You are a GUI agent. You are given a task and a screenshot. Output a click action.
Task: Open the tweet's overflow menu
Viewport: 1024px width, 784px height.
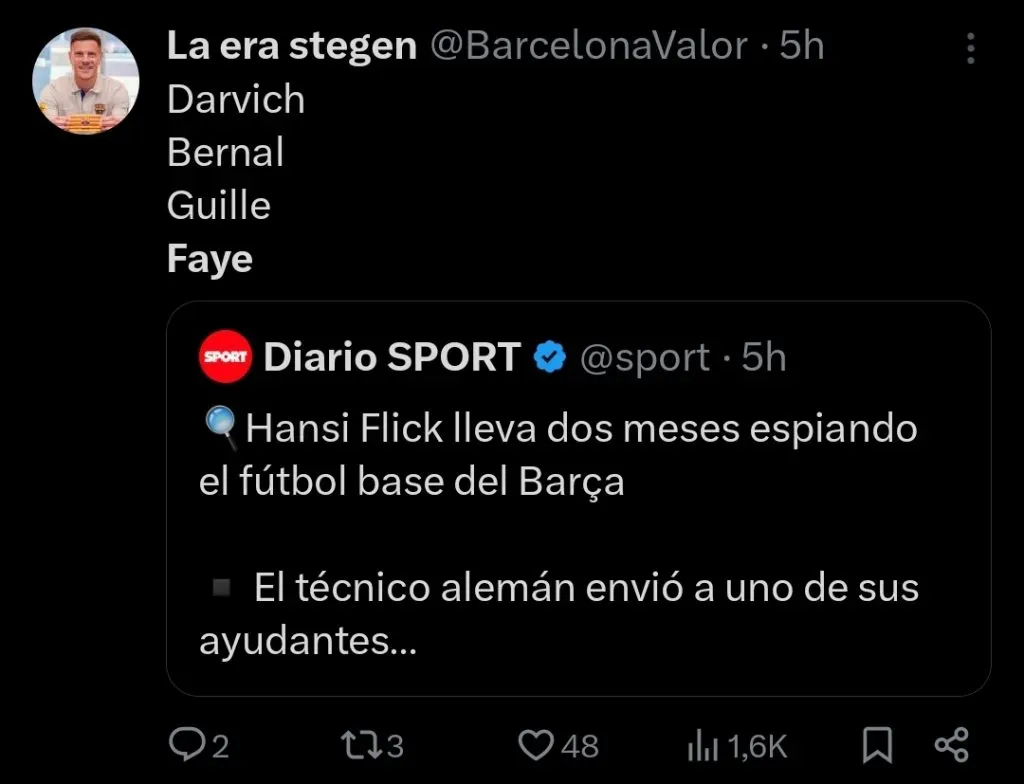(969, 47)
